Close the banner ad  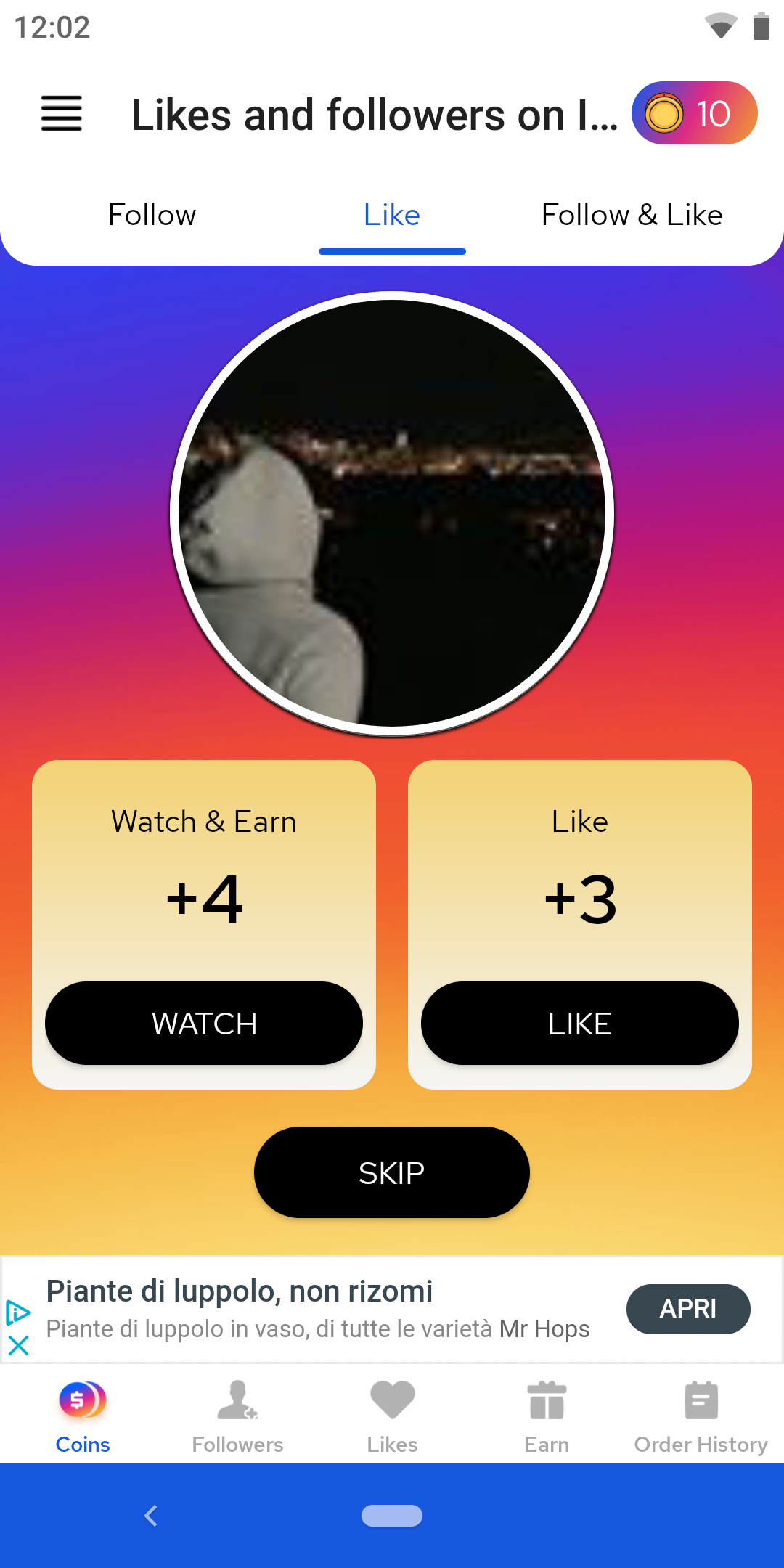tap(18, 1345)
